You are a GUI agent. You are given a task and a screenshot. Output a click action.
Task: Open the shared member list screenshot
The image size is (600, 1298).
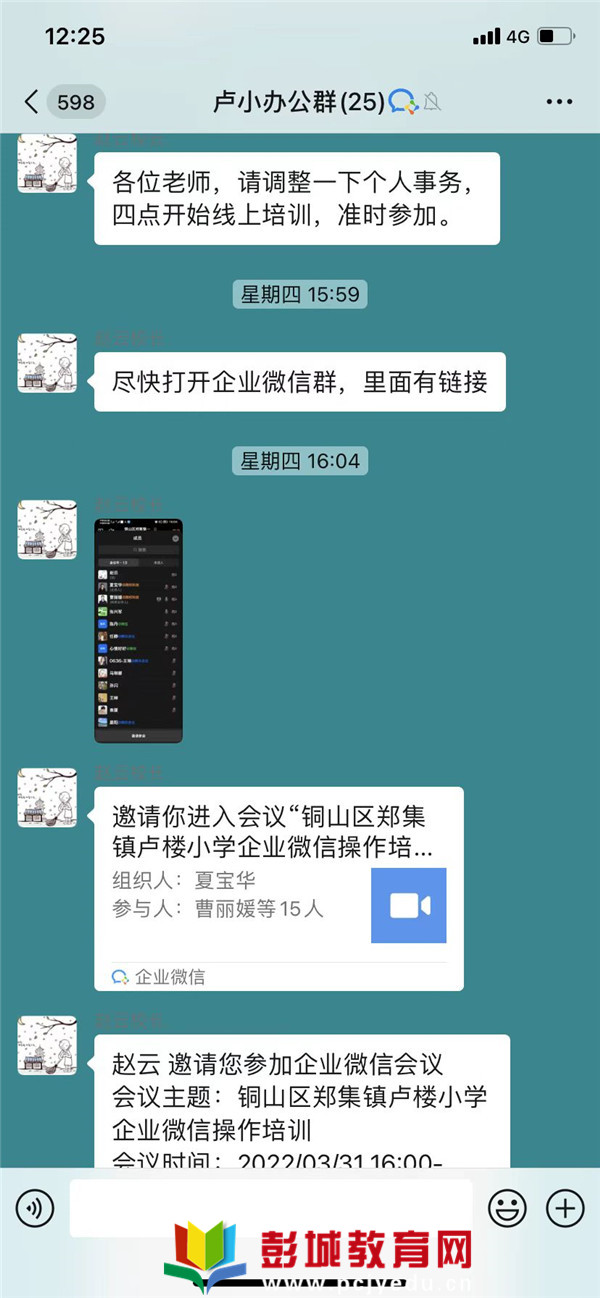coord(138,630)
